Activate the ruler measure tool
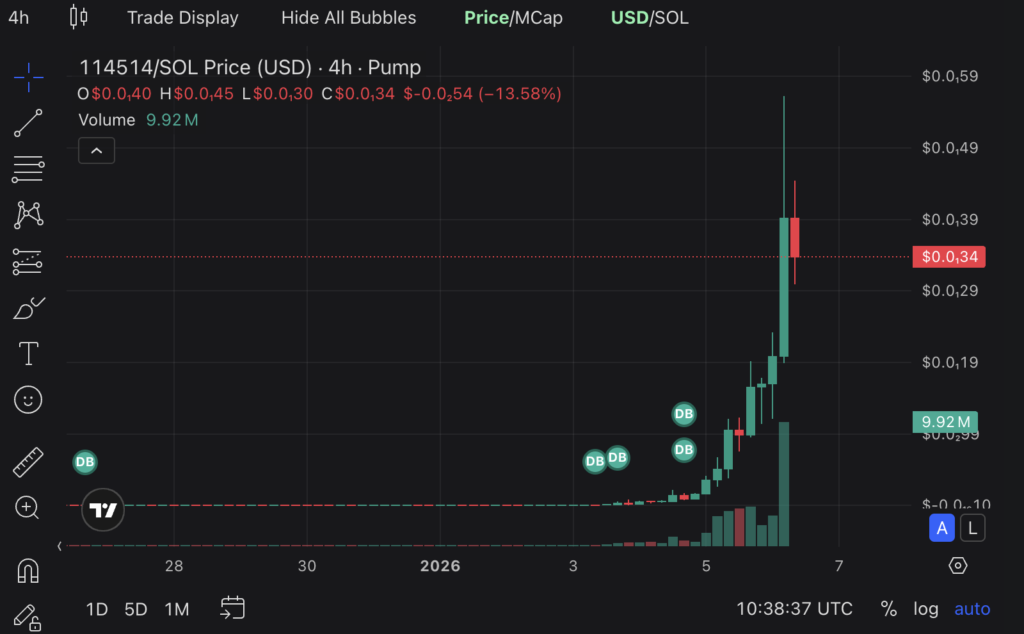The image size is (1024, 634). tap(28, 461)
